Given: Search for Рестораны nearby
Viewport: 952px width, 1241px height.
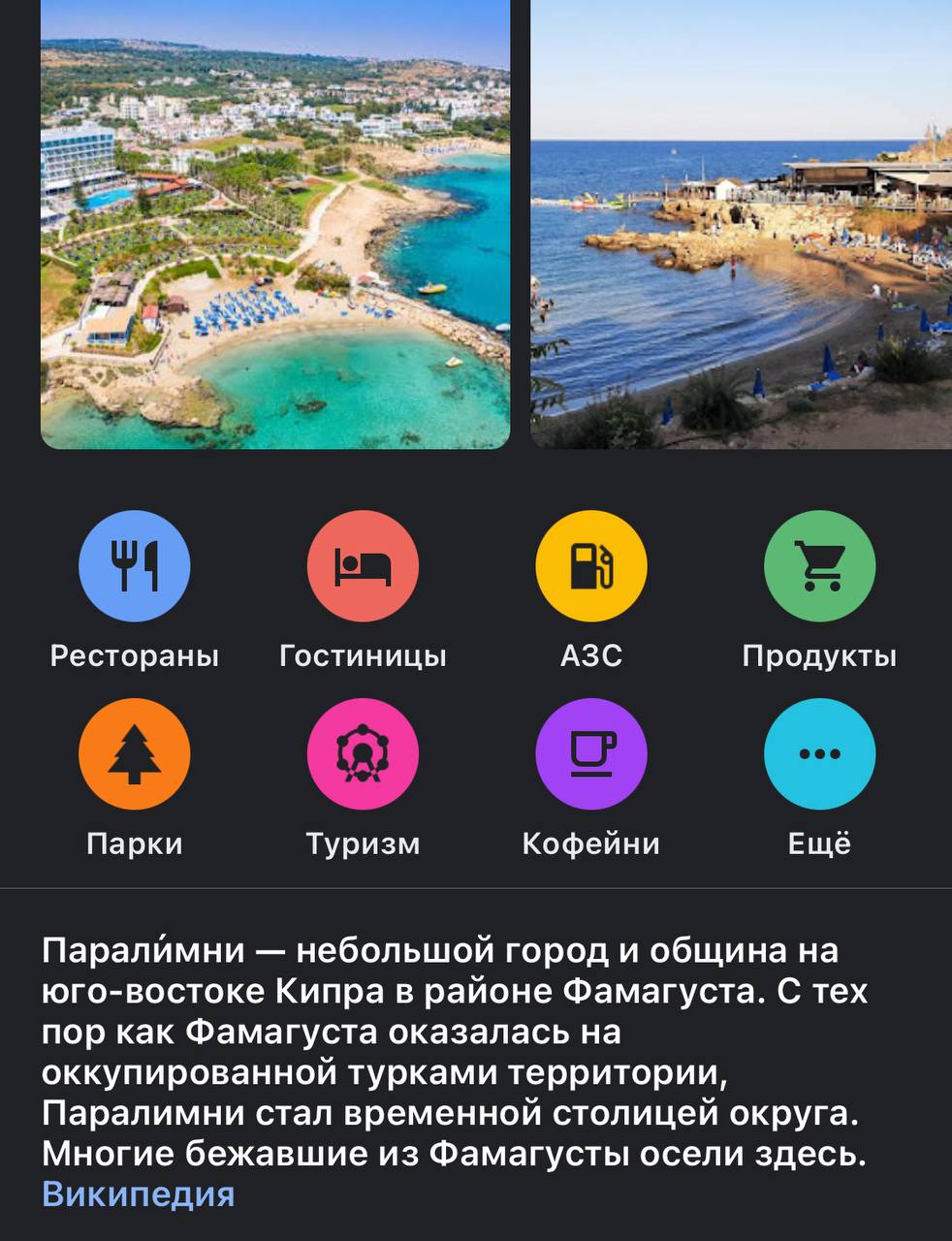Looking at the screenshot, I should (x=134, y=566).
